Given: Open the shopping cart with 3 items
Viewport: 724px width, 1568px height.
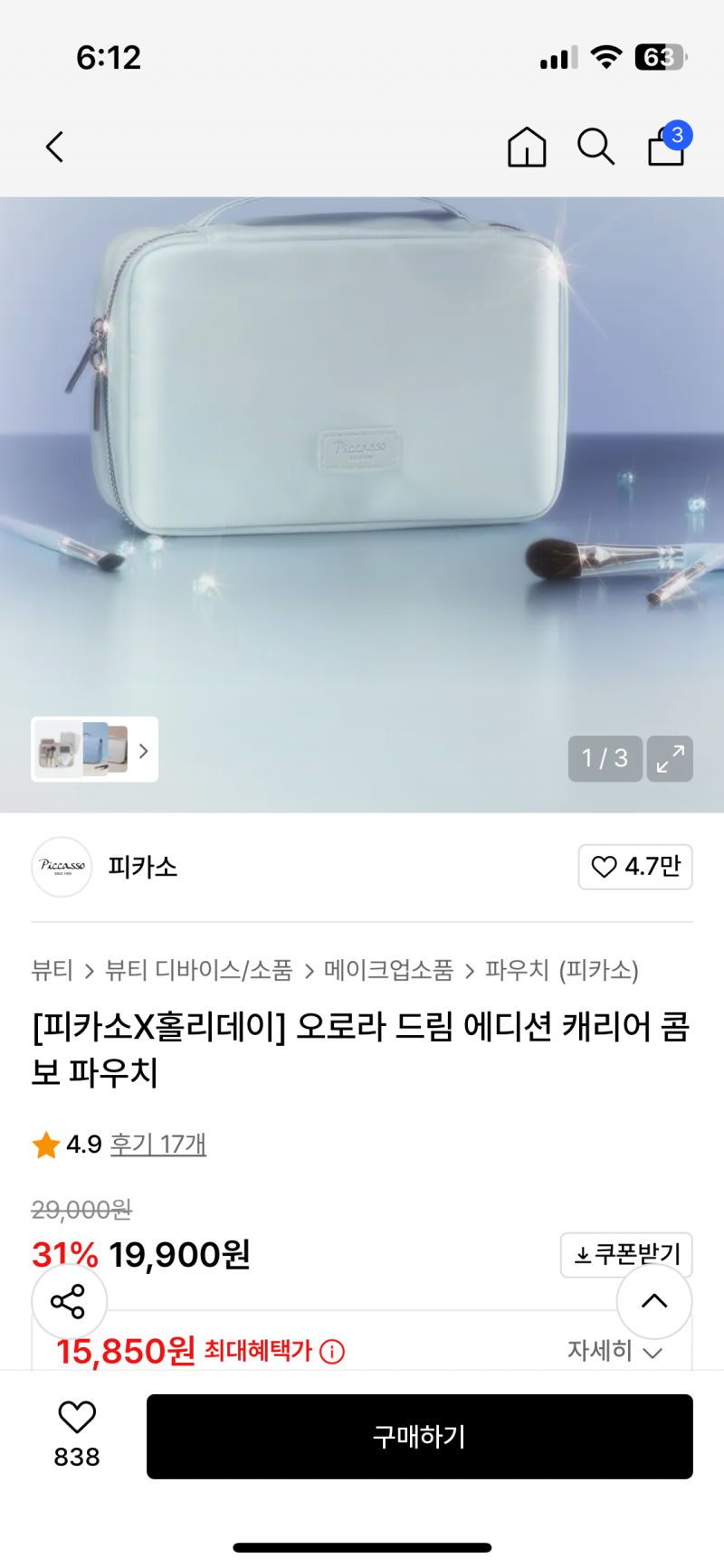Looking at the screenshot, I should point(666,147).
